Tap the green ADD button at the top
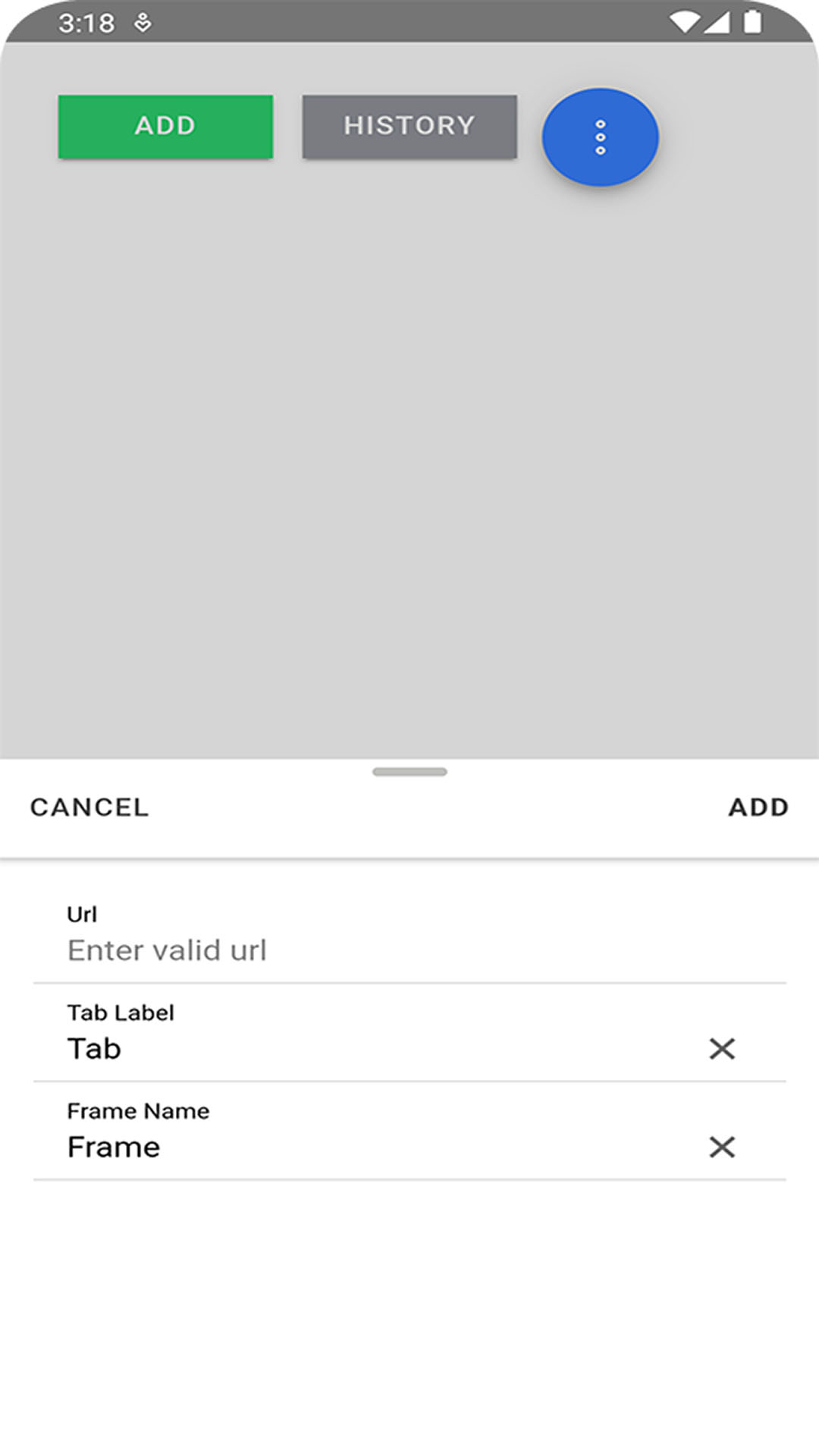 (165, 126)
